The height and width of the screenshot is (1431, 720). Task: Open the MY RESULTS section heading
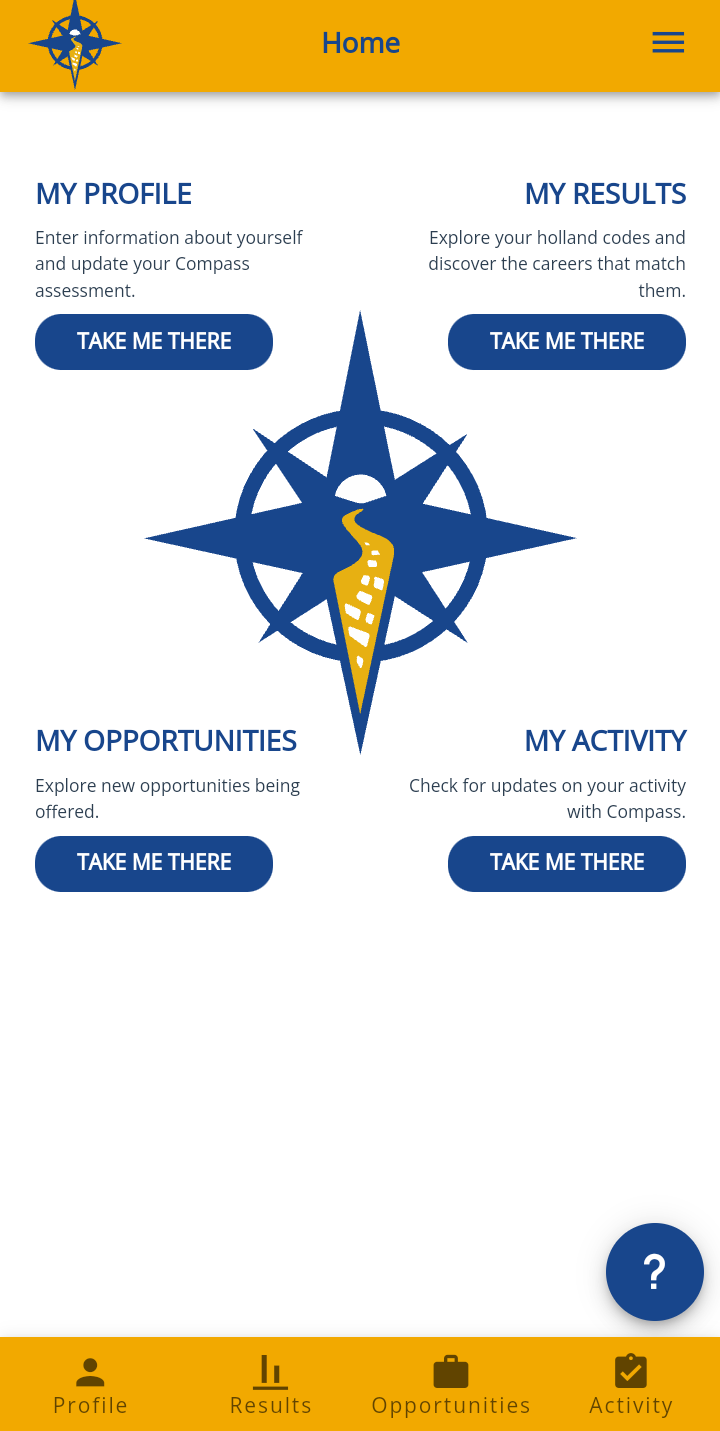point(605,194)
